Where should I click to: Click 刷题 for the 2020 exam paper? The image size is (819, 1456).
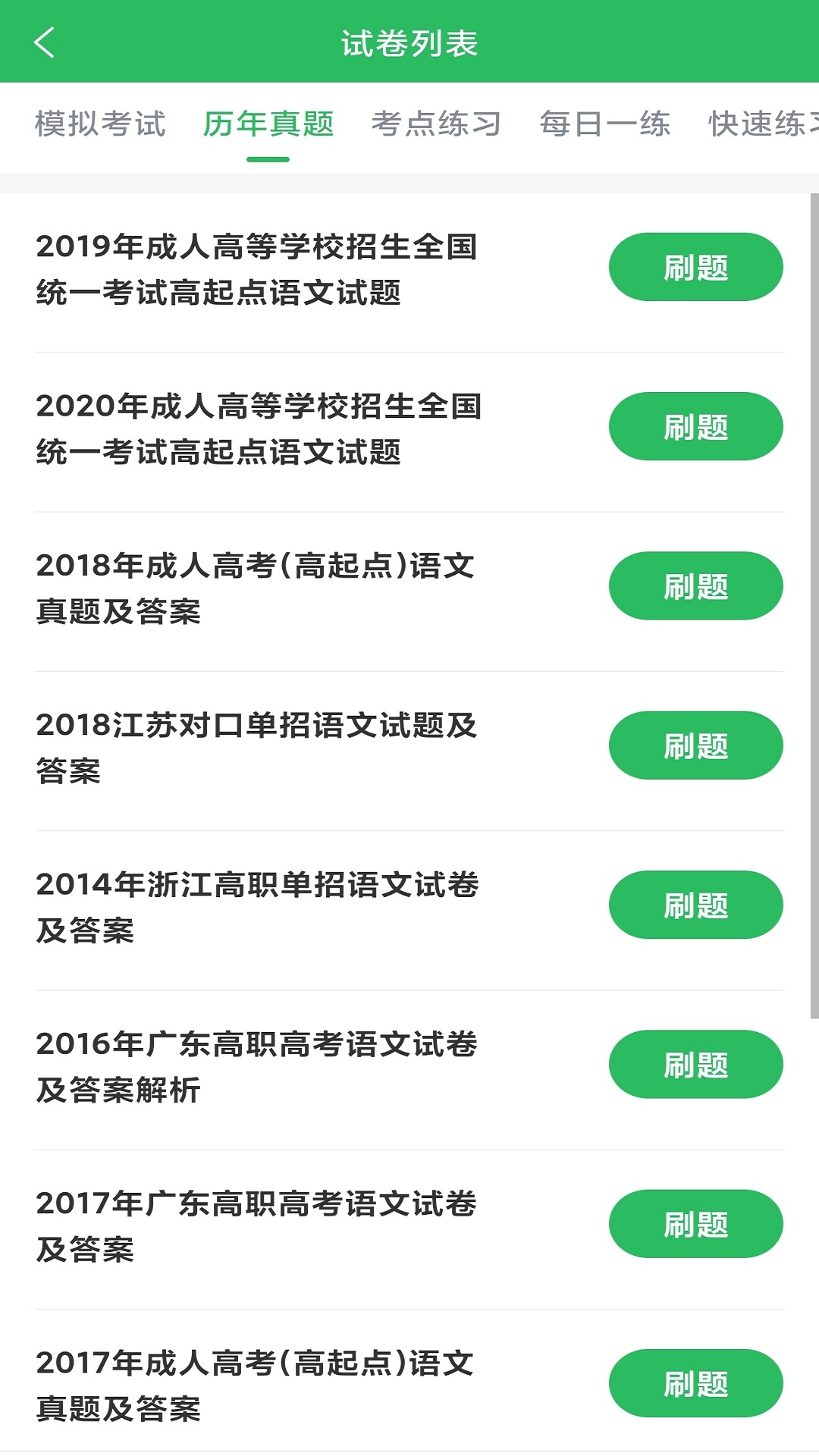[695, 426]
